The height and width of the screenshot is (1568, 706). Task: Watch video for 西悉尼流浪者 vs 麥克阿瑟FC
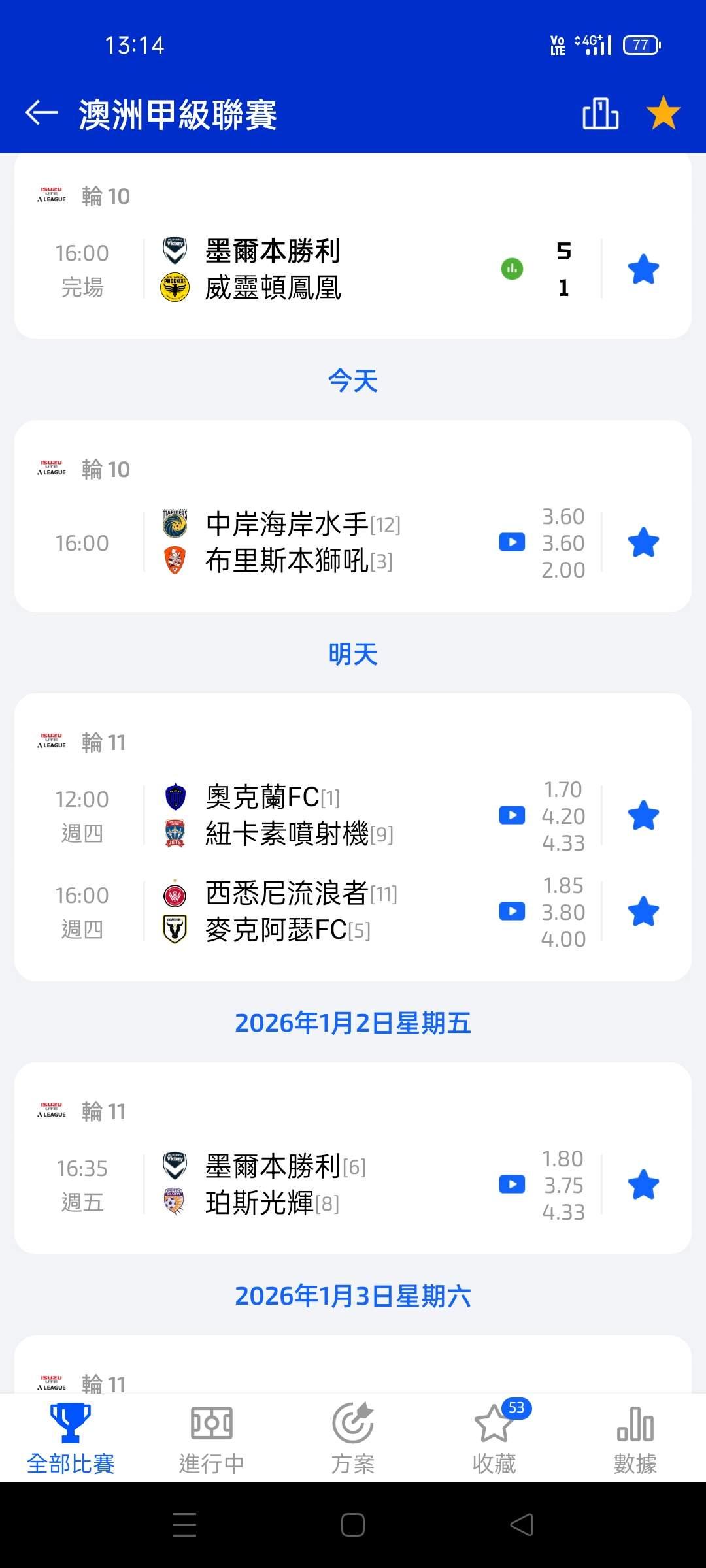pyautogui.click(x=512, y=911)
